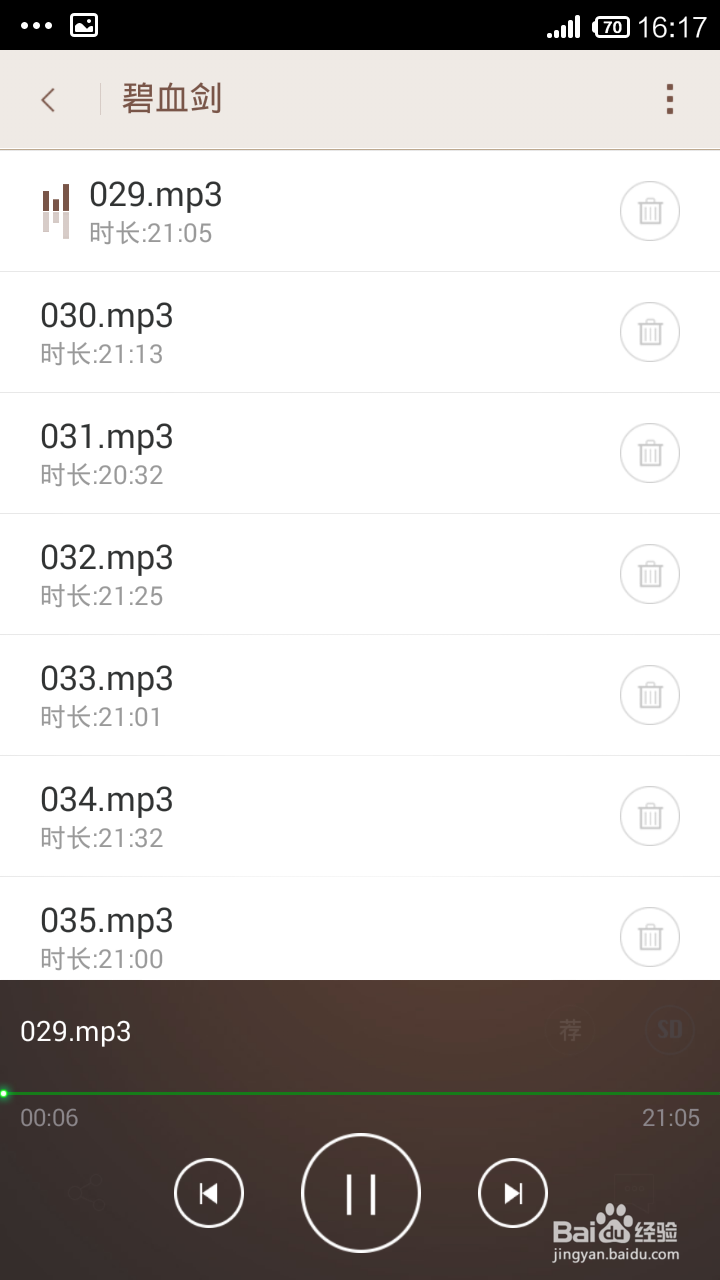Remove 034.mp3 from the list

click(x=650, y=816)
